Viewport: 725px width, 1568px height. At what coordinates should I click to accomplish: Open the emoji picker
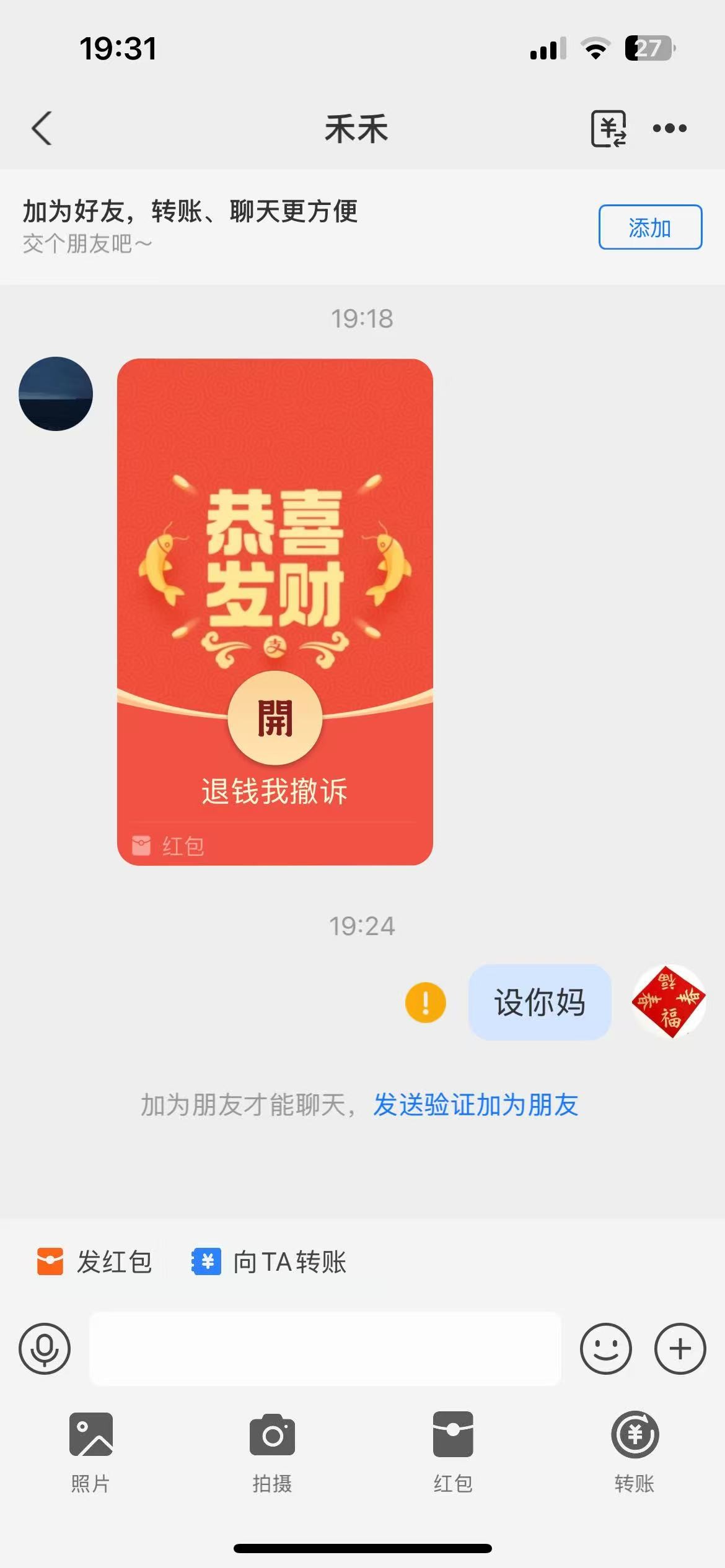coord(605,1349)
